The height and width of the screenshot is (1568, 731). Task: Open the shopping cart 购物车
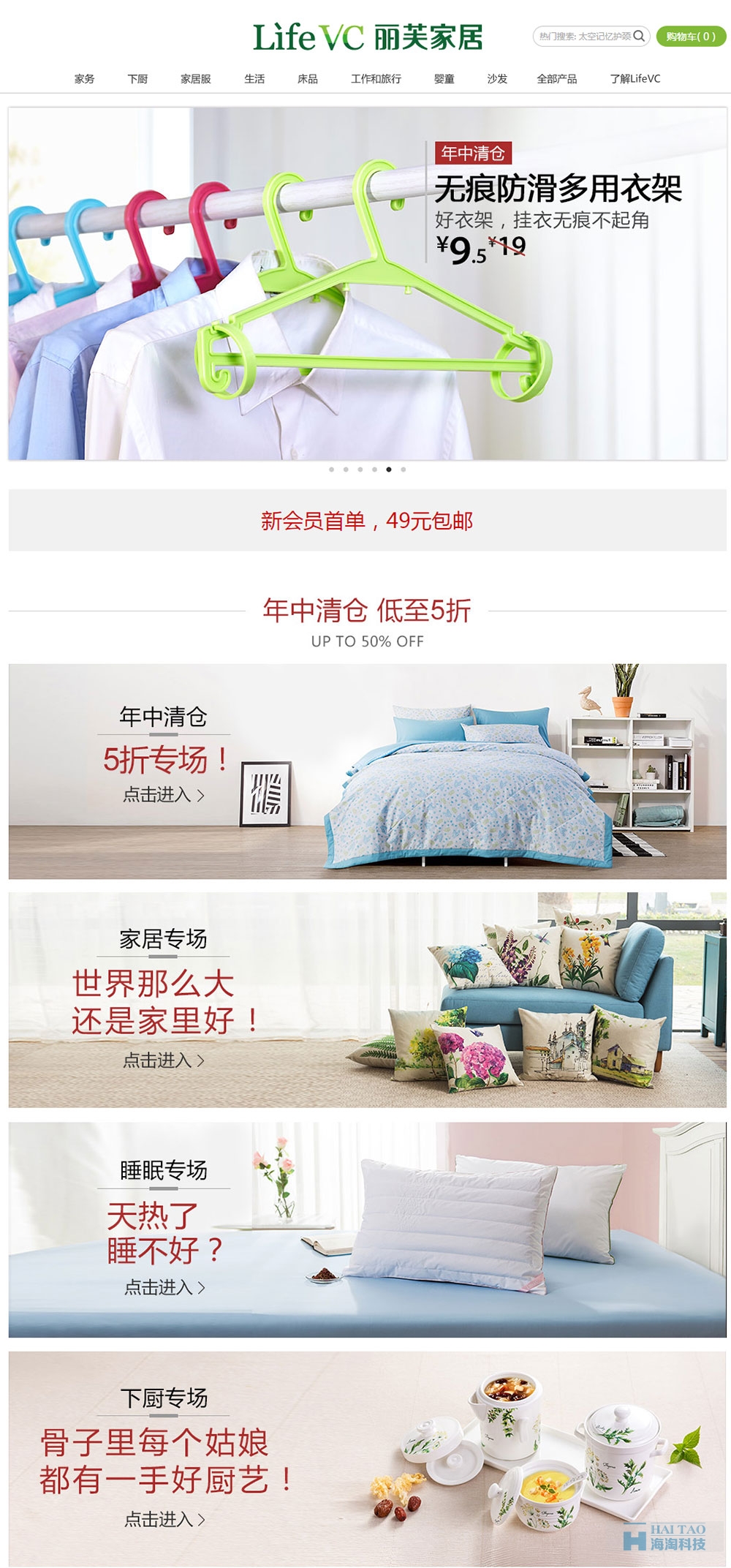pyautogui.click(x=690, y=37)
